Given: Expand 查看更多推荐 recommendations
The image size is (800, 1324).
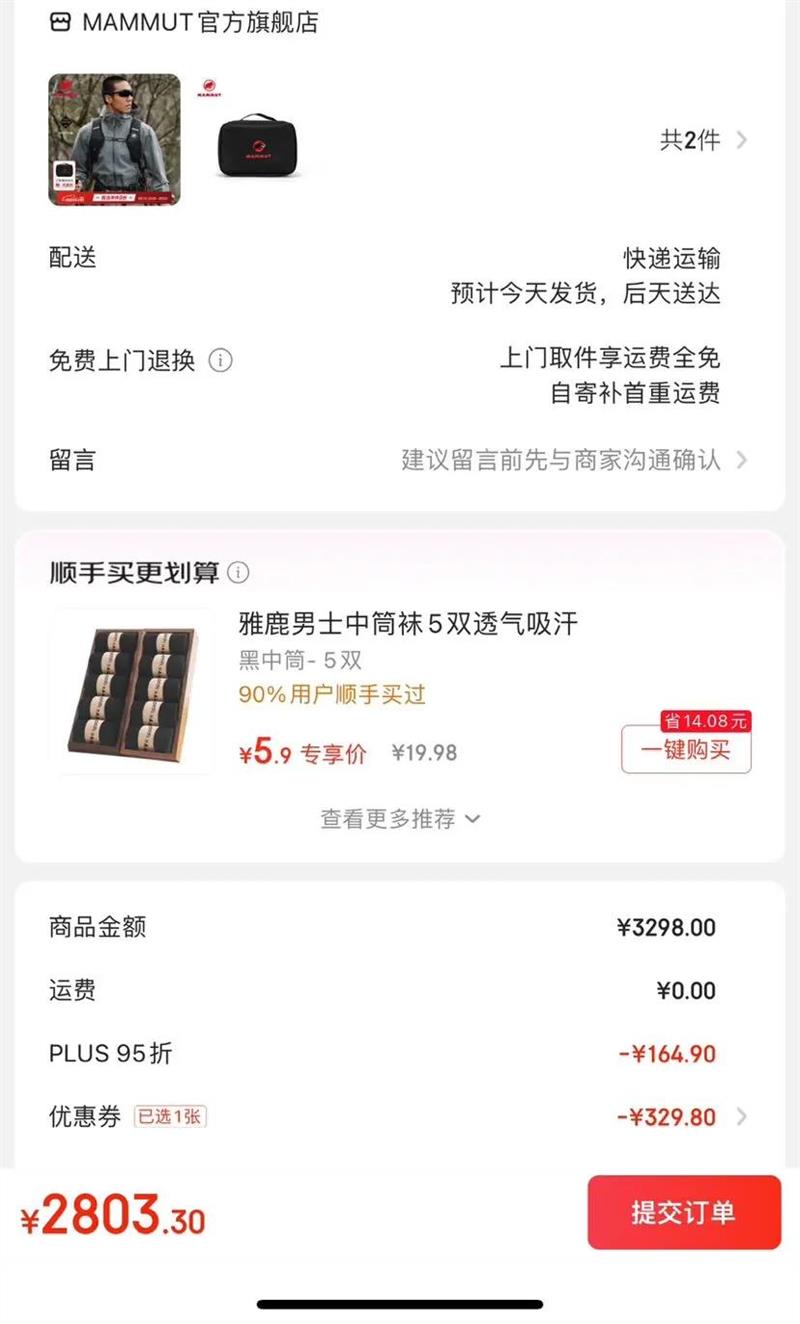Looking at the screenshot, I should 400,819.
